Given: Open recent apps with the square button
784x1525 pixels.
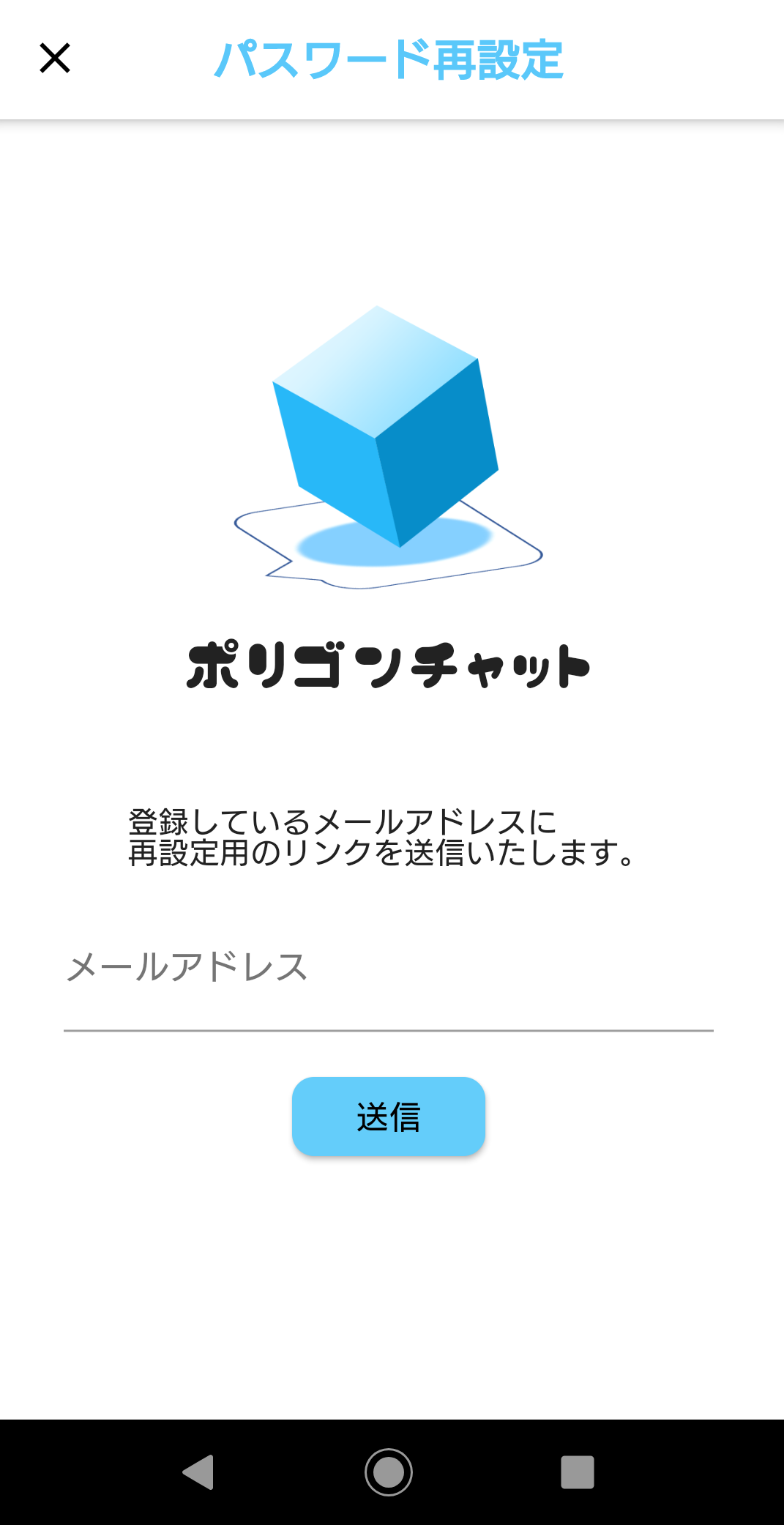Looking at the screenshot, I should coord(578,1473).
